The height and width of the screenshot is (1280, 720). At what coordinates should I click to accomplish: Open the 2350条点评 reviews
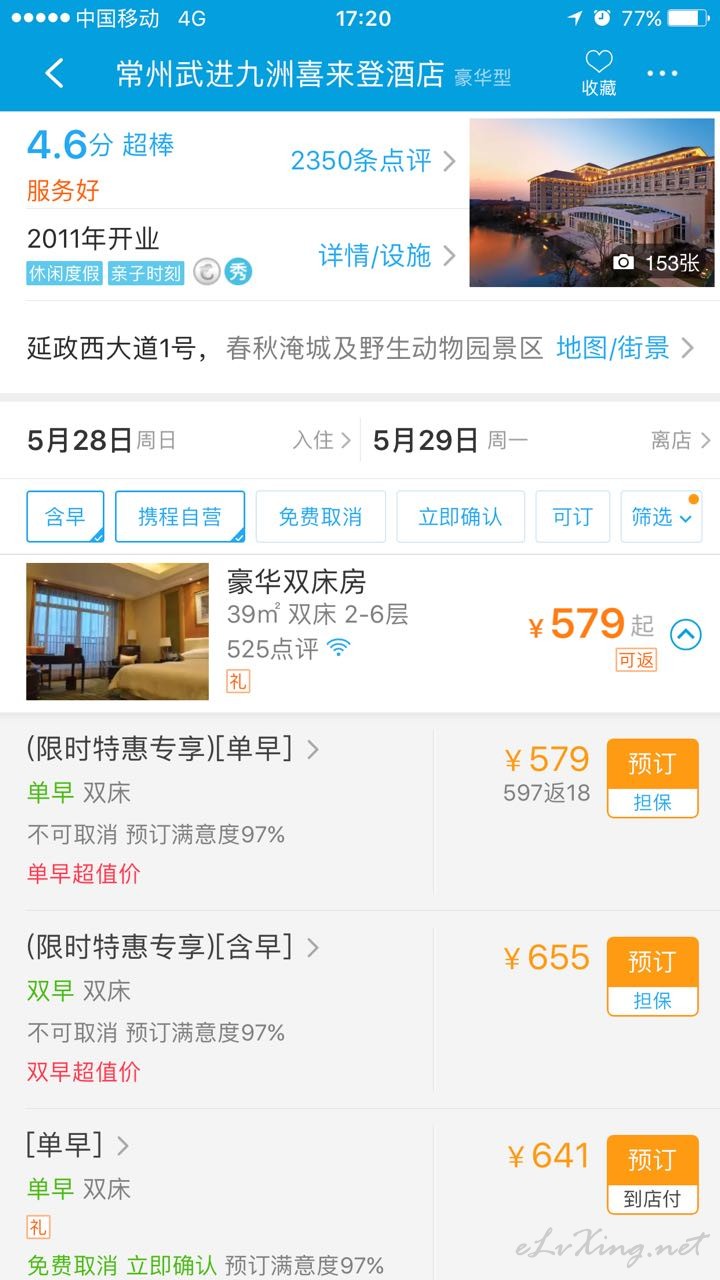coord(372,160)
